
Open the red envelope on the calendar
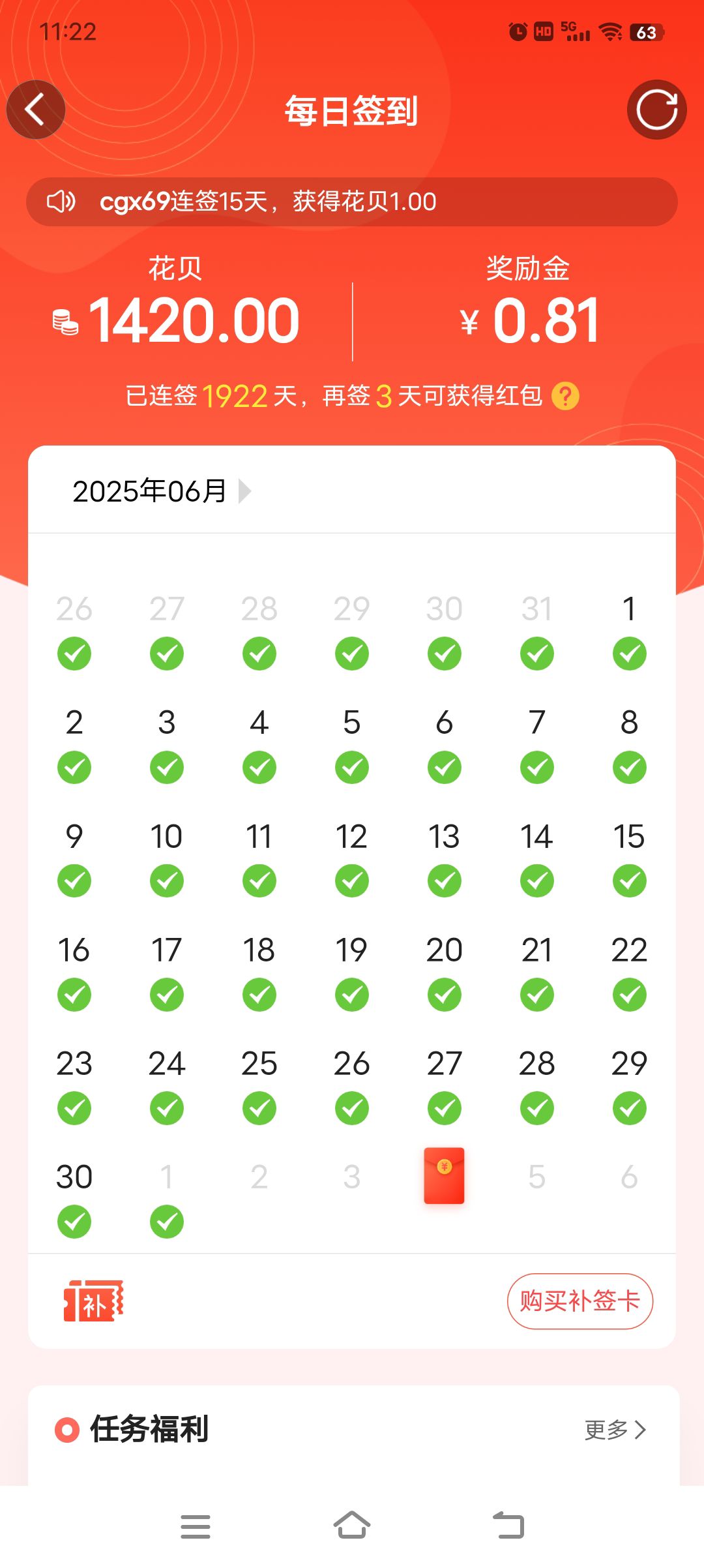(444, 1175)
